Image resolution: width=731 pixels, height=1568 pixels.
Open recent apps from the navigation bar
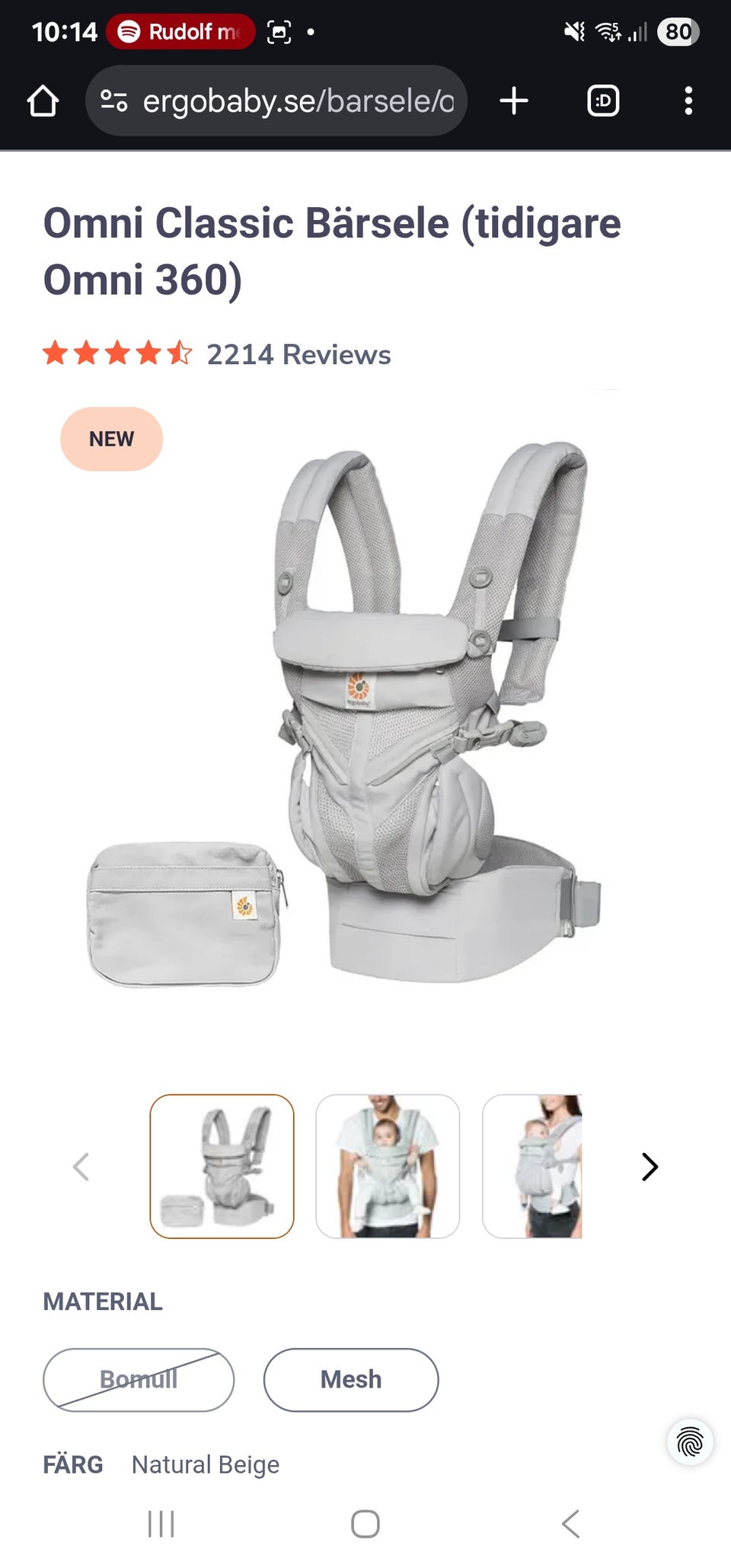161,1524
